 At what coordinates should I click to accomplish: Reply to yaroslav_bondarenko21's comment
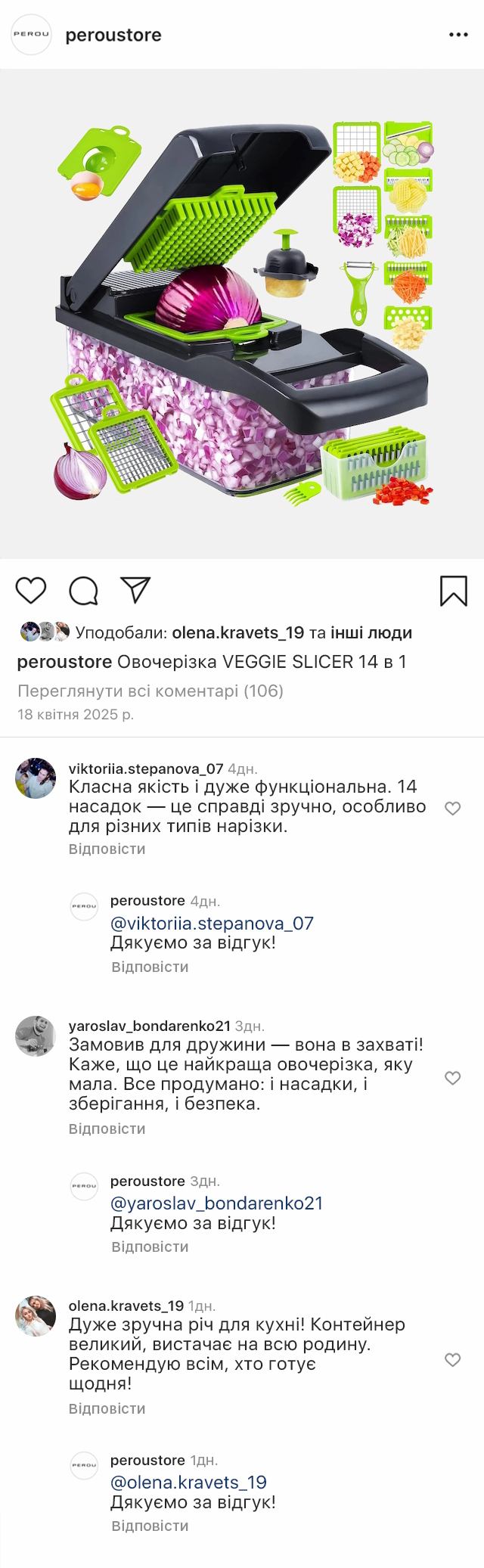click(107, 1129)
